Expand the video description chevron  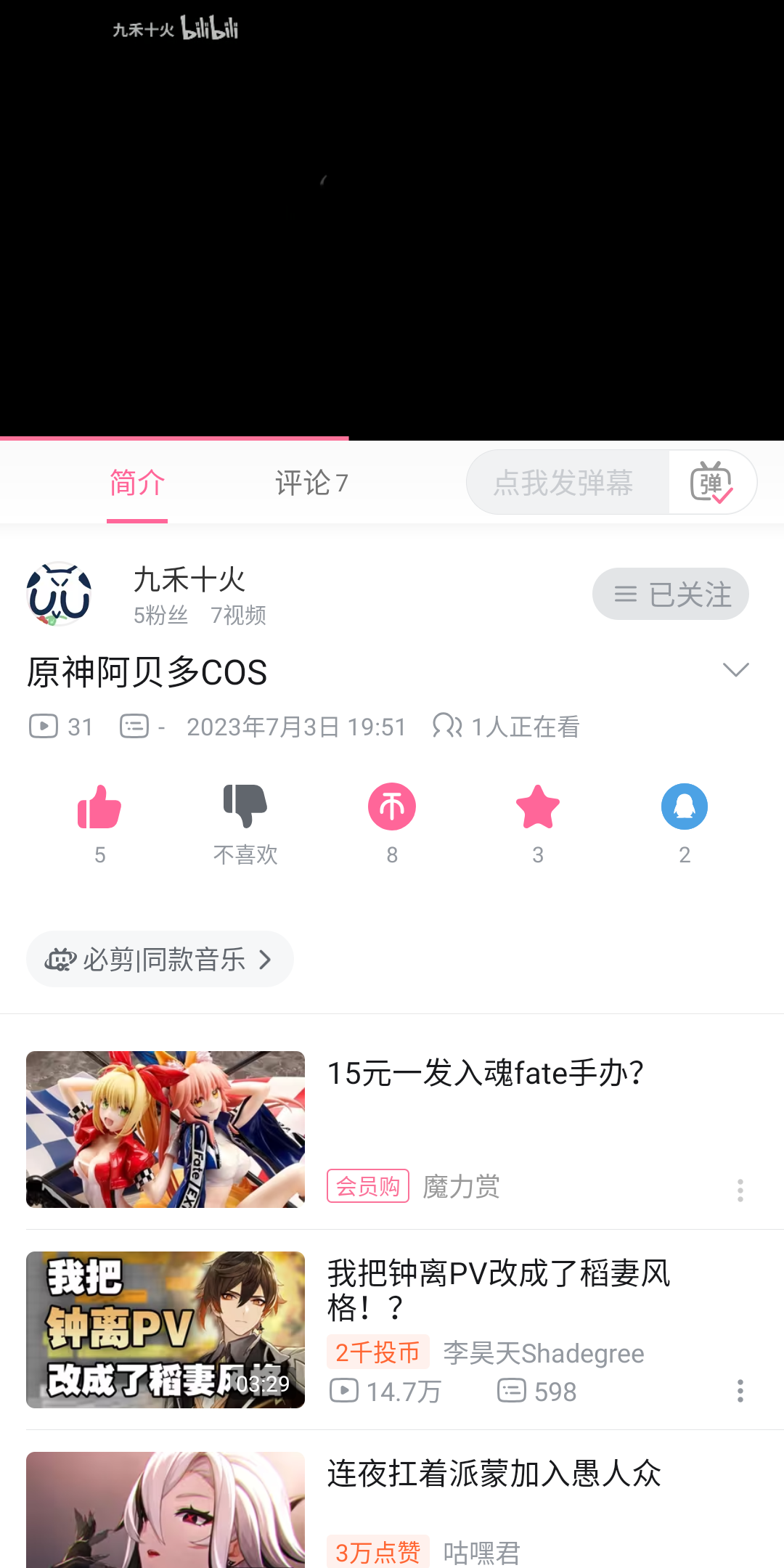pyautogui.click(x=735, y=670)
